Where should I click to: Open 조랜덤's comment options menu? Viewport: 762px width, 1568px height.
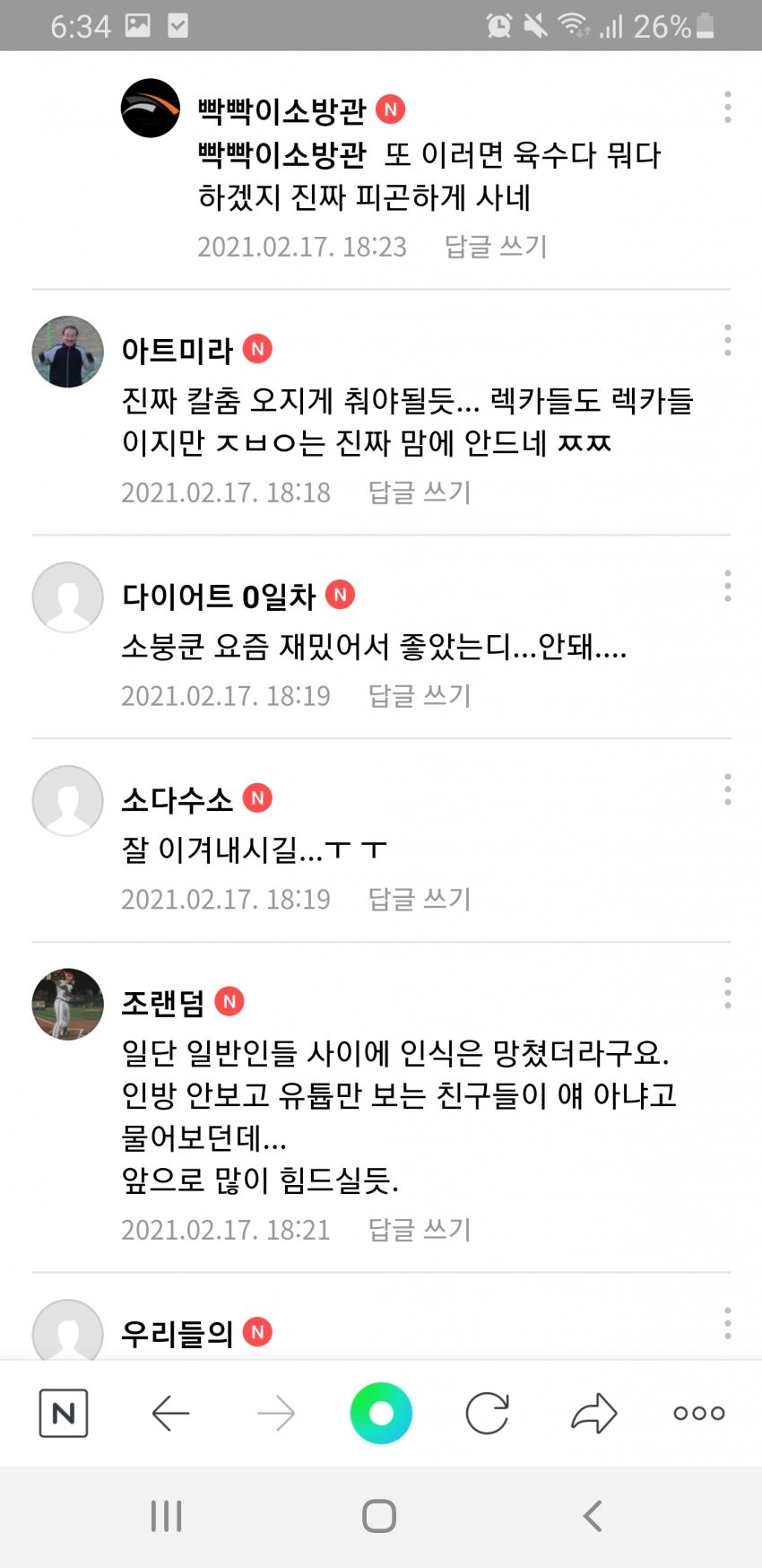727,993
